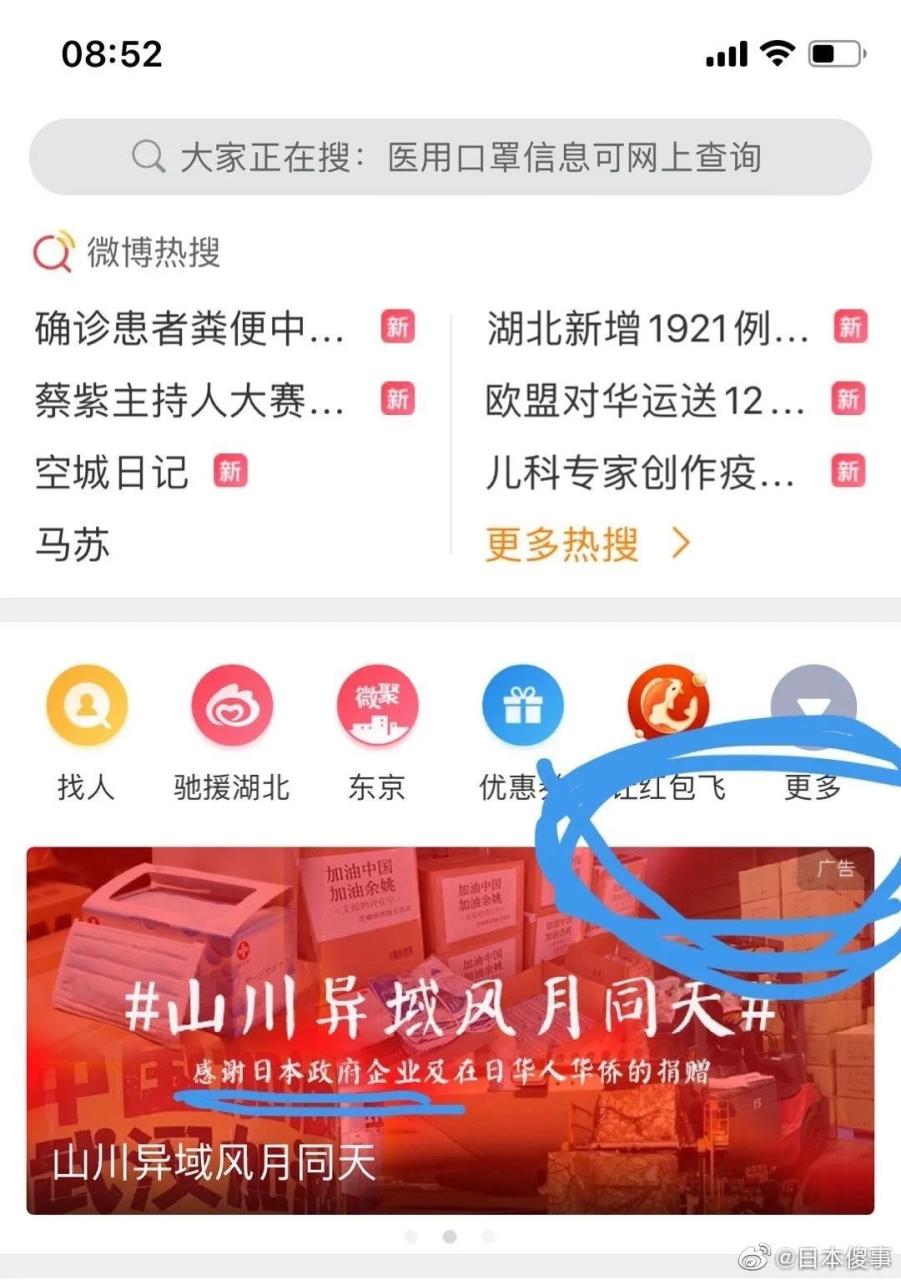This screenshot has width=901, height=1280.
Task: Tap the magnifier icon in search bar
Action: (148, 156)
